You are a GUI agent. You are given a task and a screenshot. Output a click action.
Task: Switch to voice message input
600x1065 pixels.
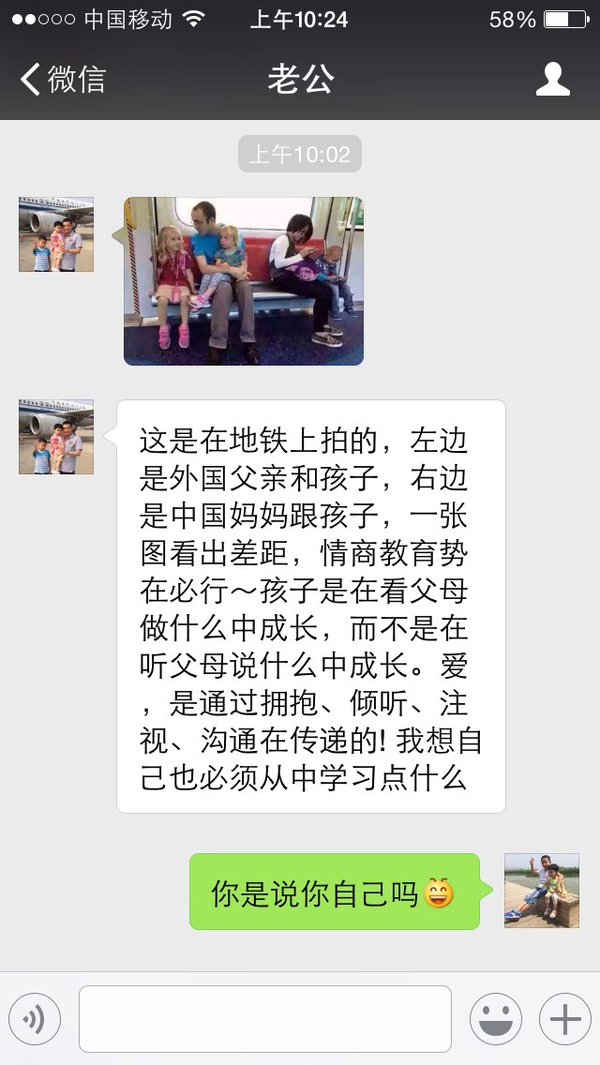[x=35, y=1019]
